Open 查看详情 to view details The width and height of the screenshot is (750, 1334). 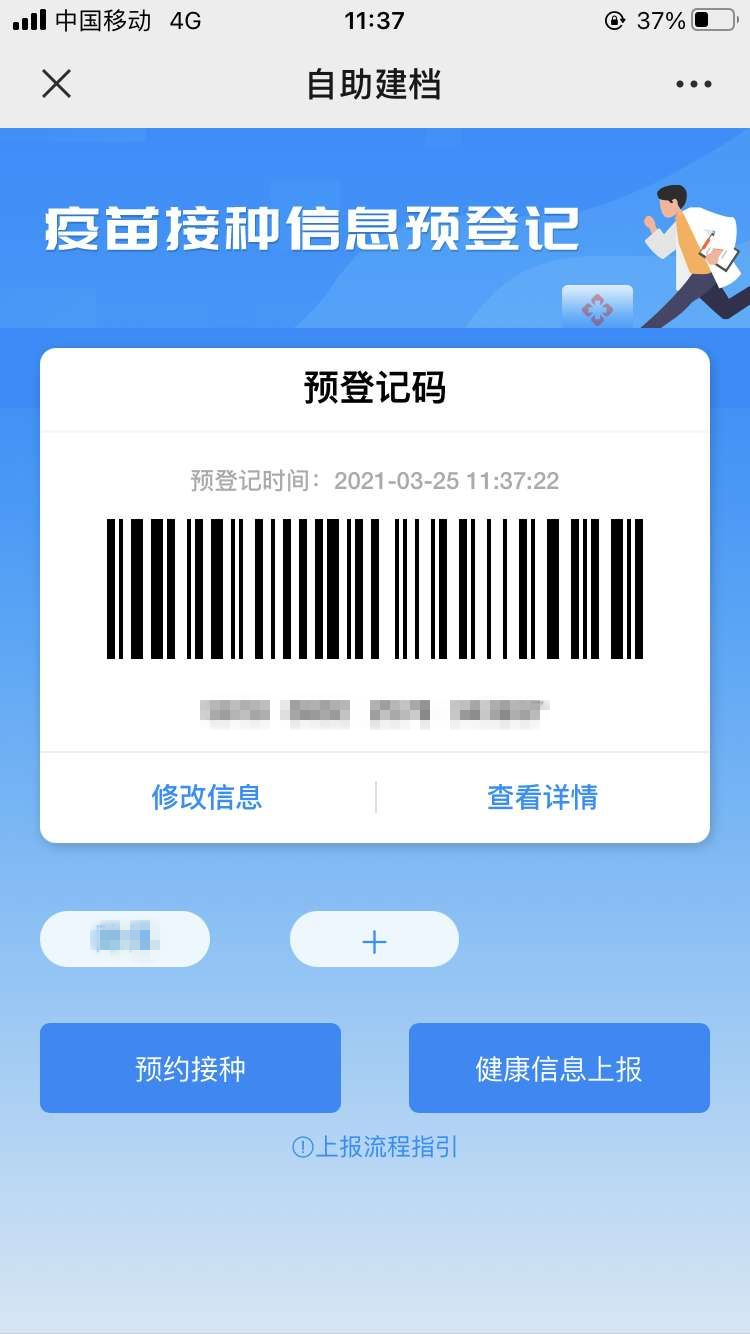[x=542, y=797]
